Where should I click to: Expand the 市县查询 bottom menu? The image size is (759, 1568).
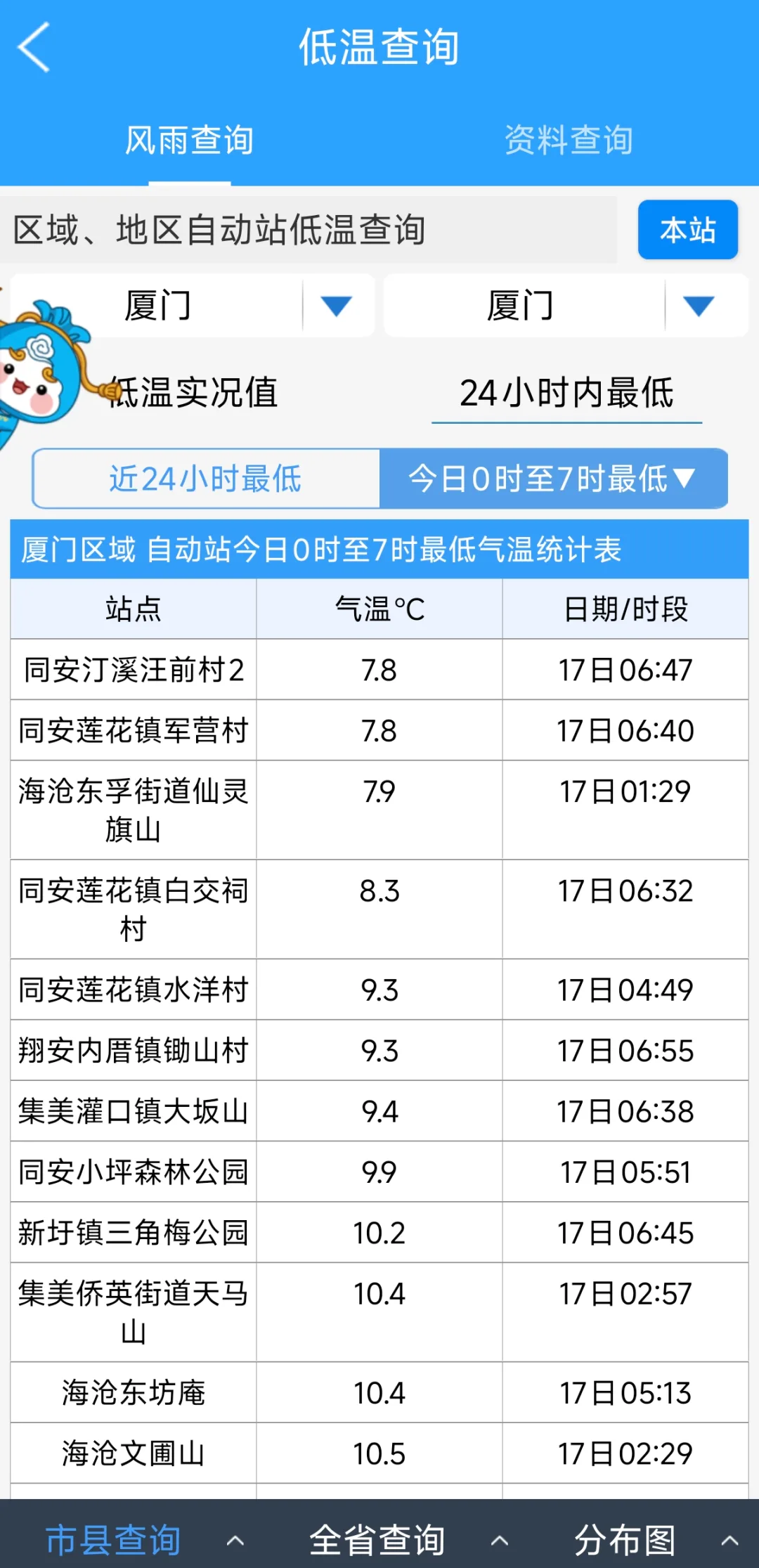coord(141,1540)
